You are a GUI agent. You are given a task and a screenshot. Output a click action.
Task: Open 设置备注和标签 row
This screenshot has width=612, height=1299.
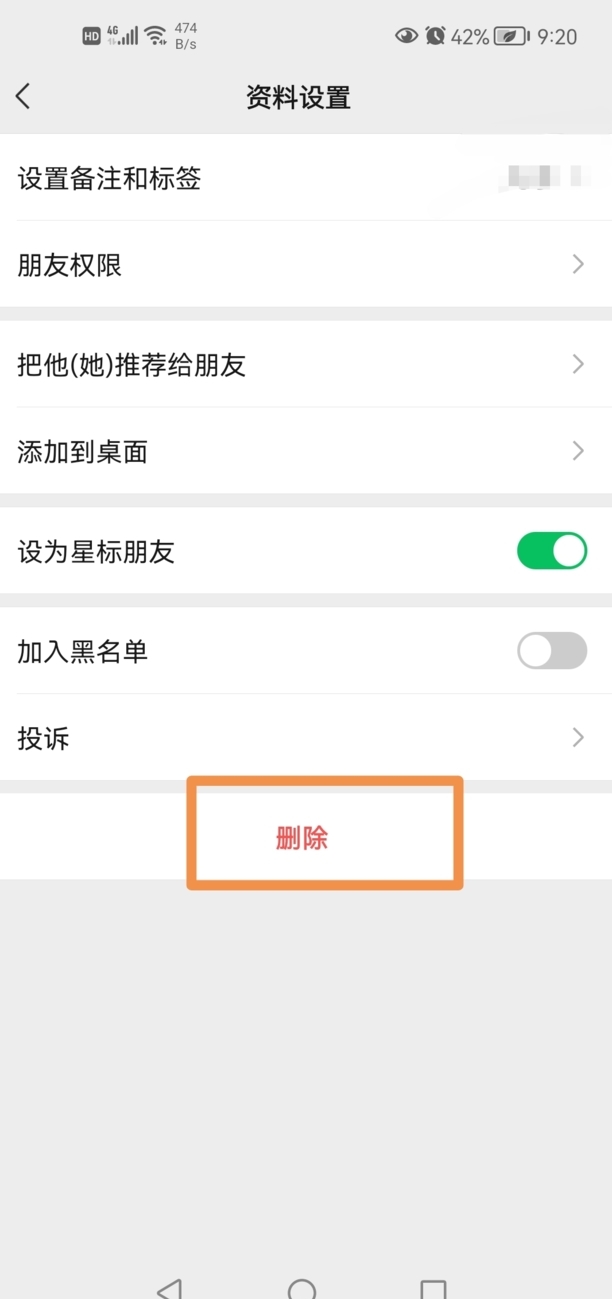306,178
